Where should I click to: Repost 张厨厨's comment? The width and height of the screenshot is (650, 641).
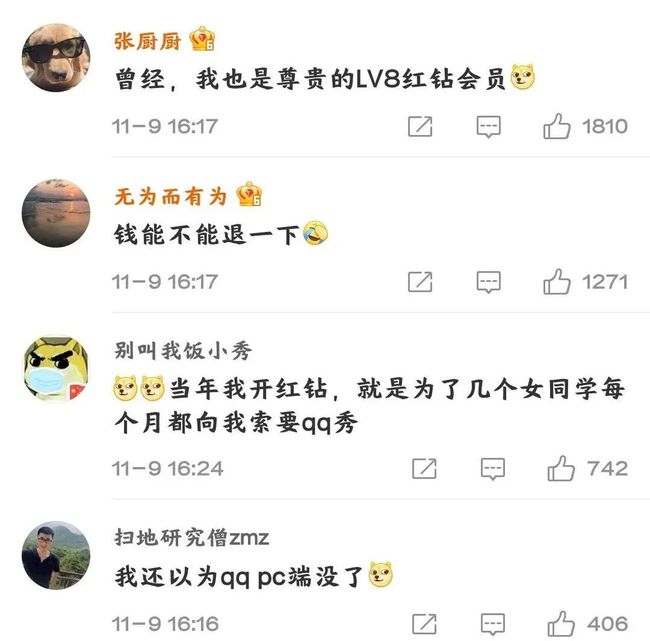pyautogui.click(x=420, y=127)
